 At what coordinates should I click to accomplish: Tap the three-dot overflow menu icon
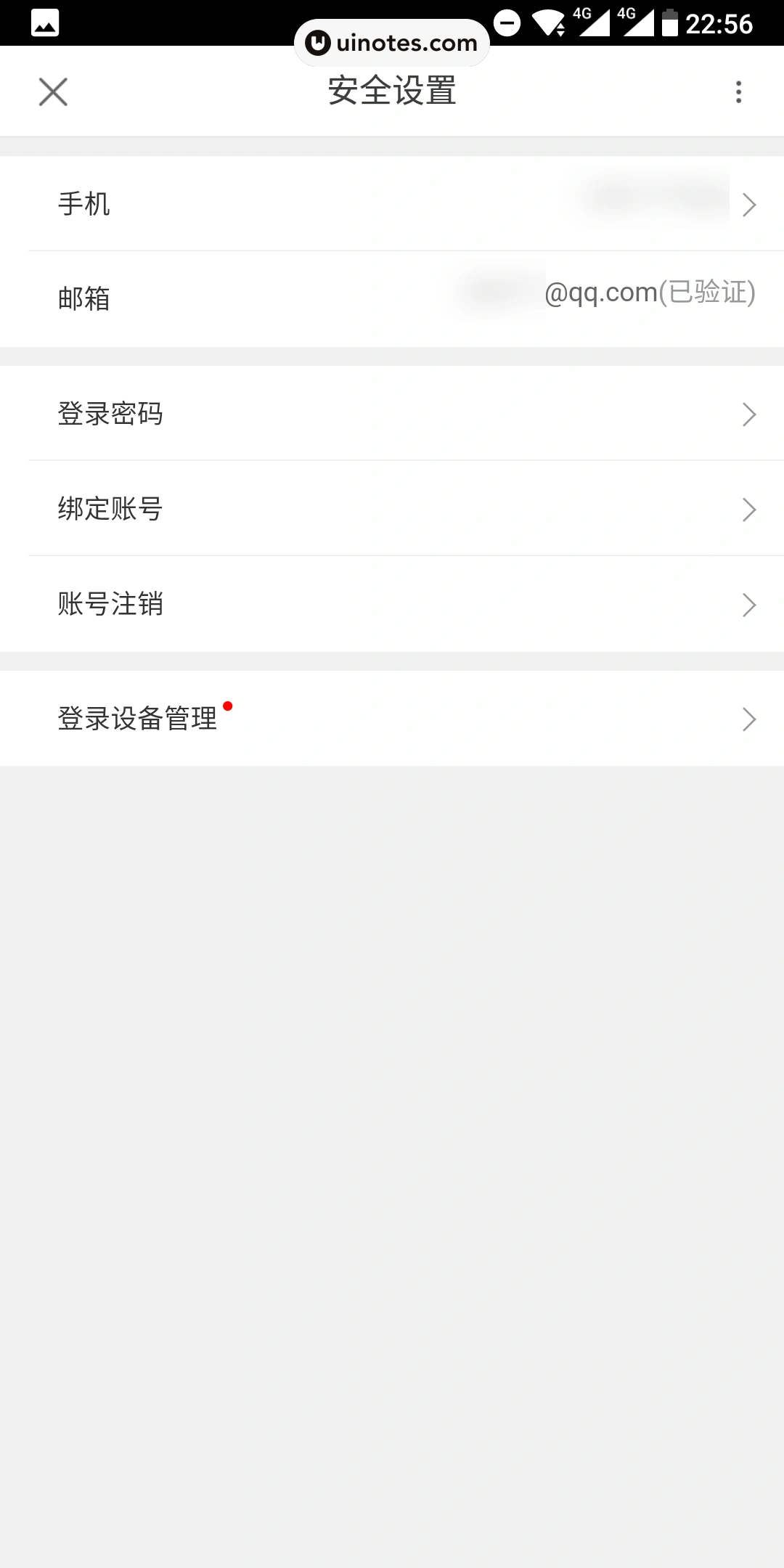pos(738,91)
